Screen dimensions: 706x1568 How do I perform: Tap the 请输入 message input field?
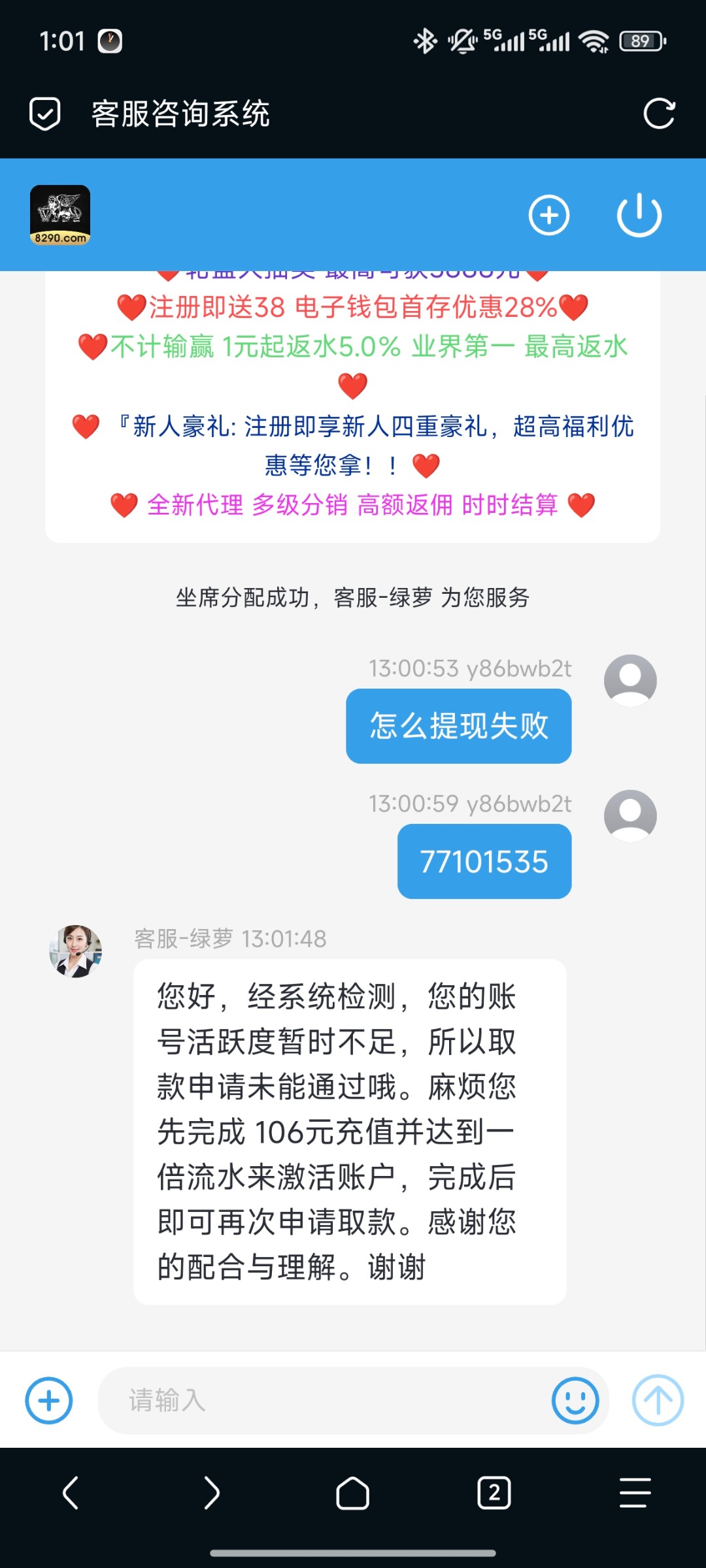pyautogui.click(x=327, y=1399)
